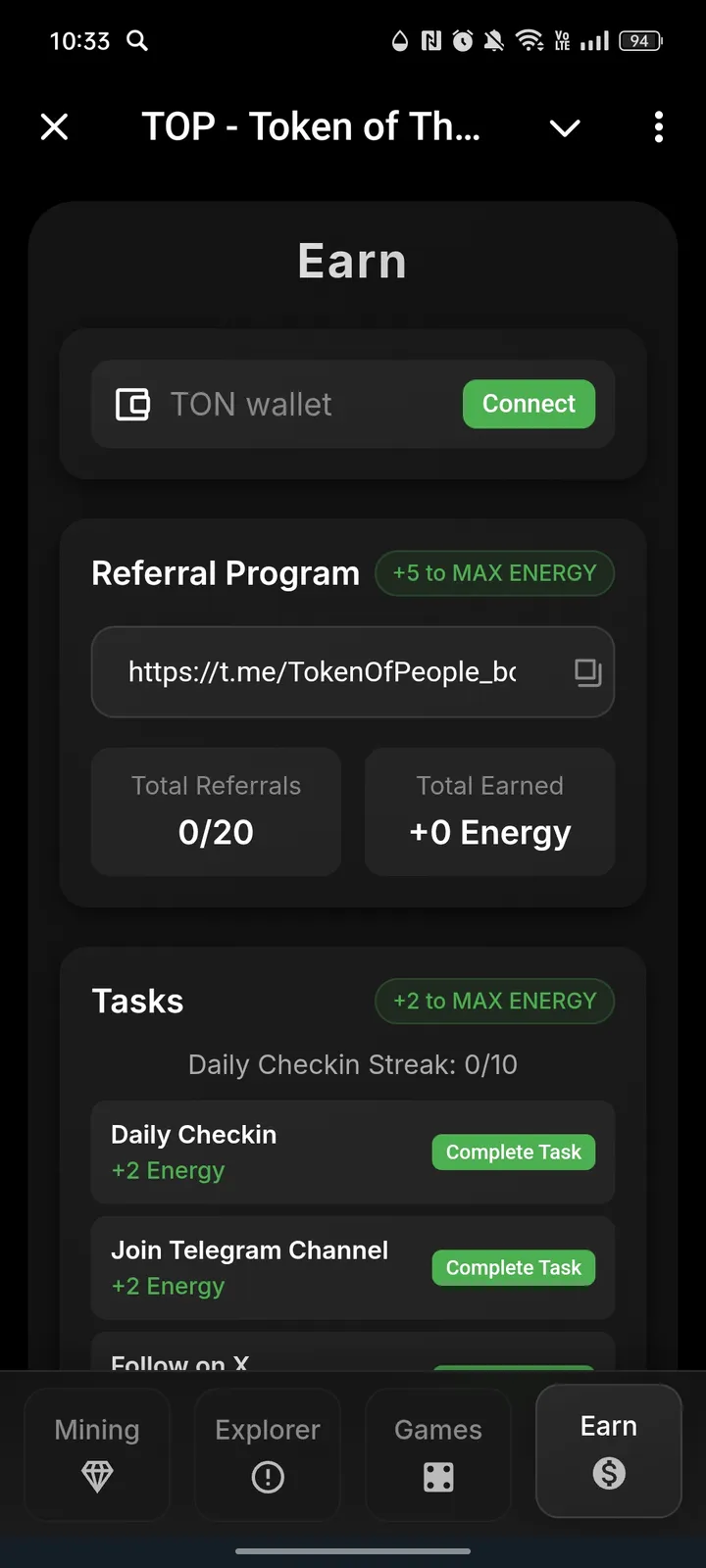Tap the '+2 to MAX ENERGY' tasks badge
Screen dimensions: 706x1568
point(494,1001)
